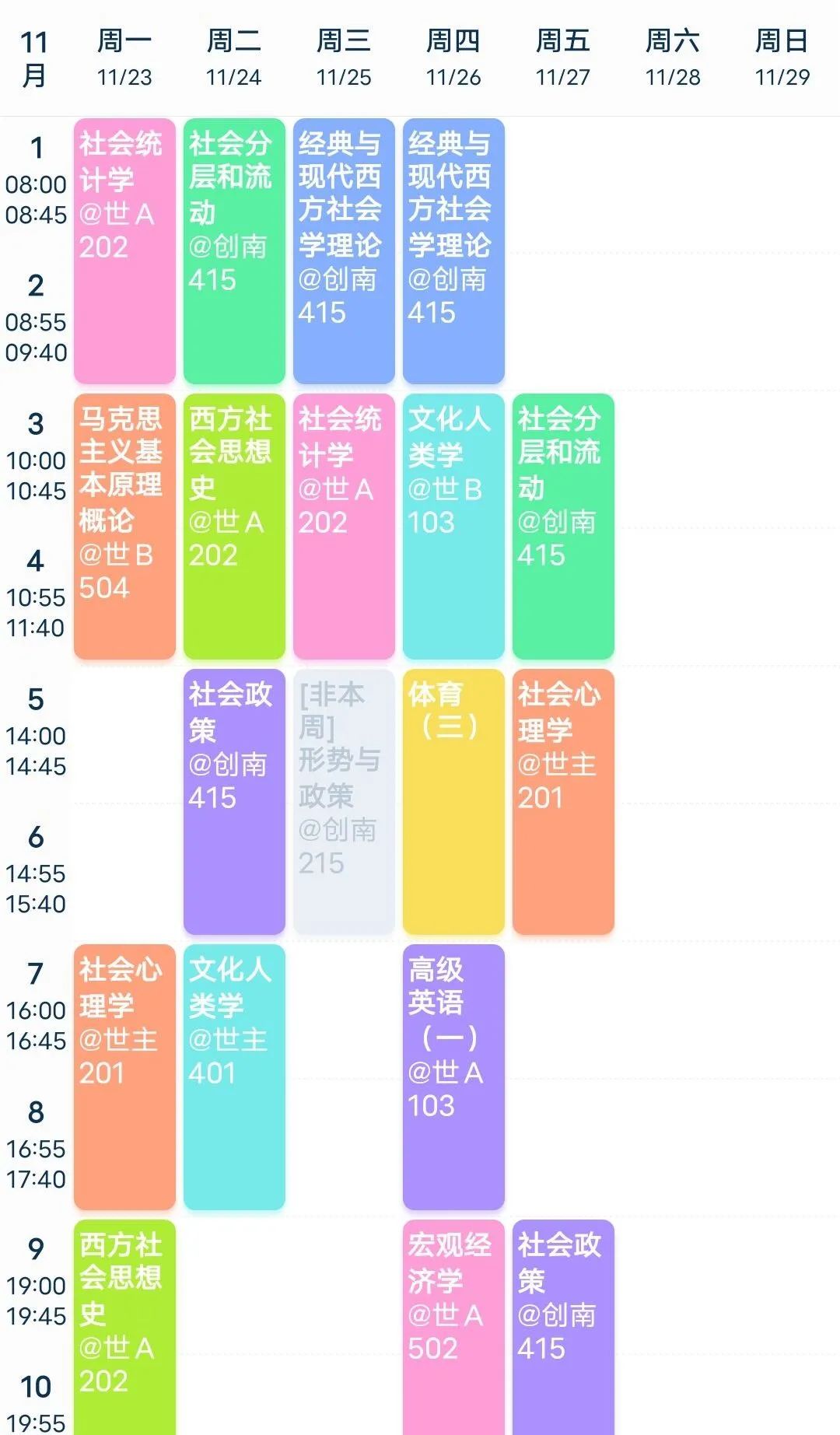The image size is (840, 1435).
Task: Open Tuesday morning 社会分层和流动 card
Action: pos(234,251)
